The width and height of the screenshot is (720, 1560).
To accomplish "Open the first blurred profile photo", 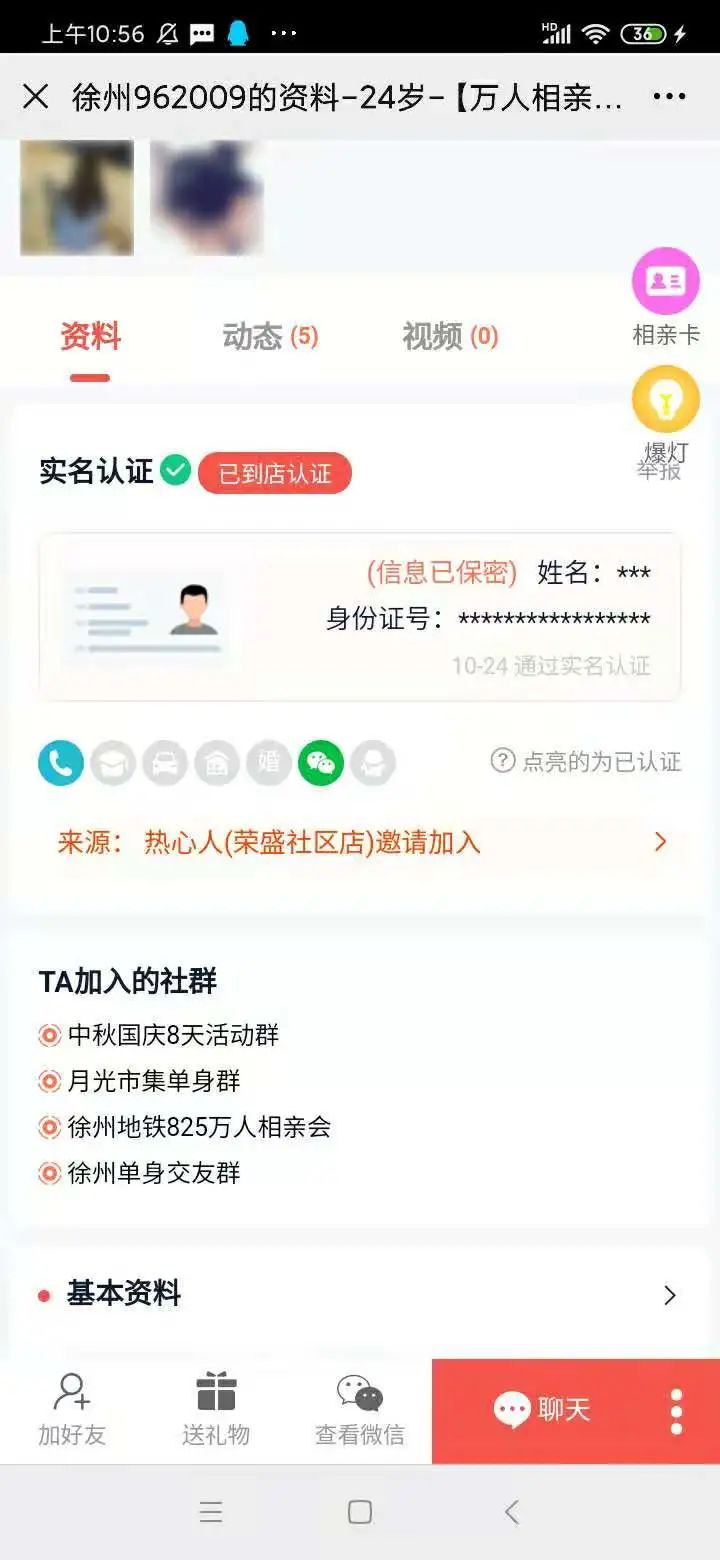I will tap(77, 198).
